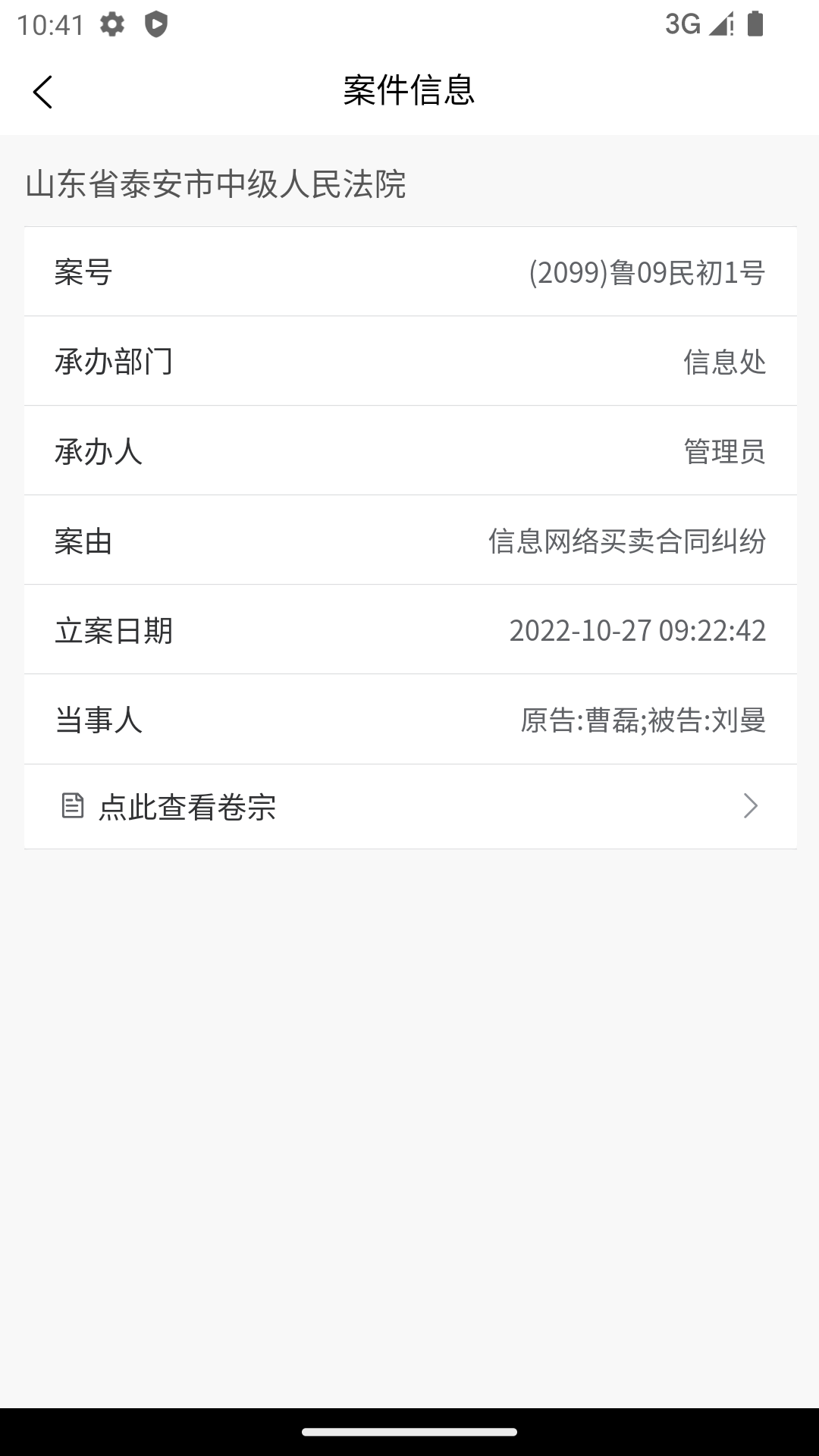Viewport: 819px width, 1456px height.
Task: Tap the cellular signal strength icon
Action: (x=721, y=25)
